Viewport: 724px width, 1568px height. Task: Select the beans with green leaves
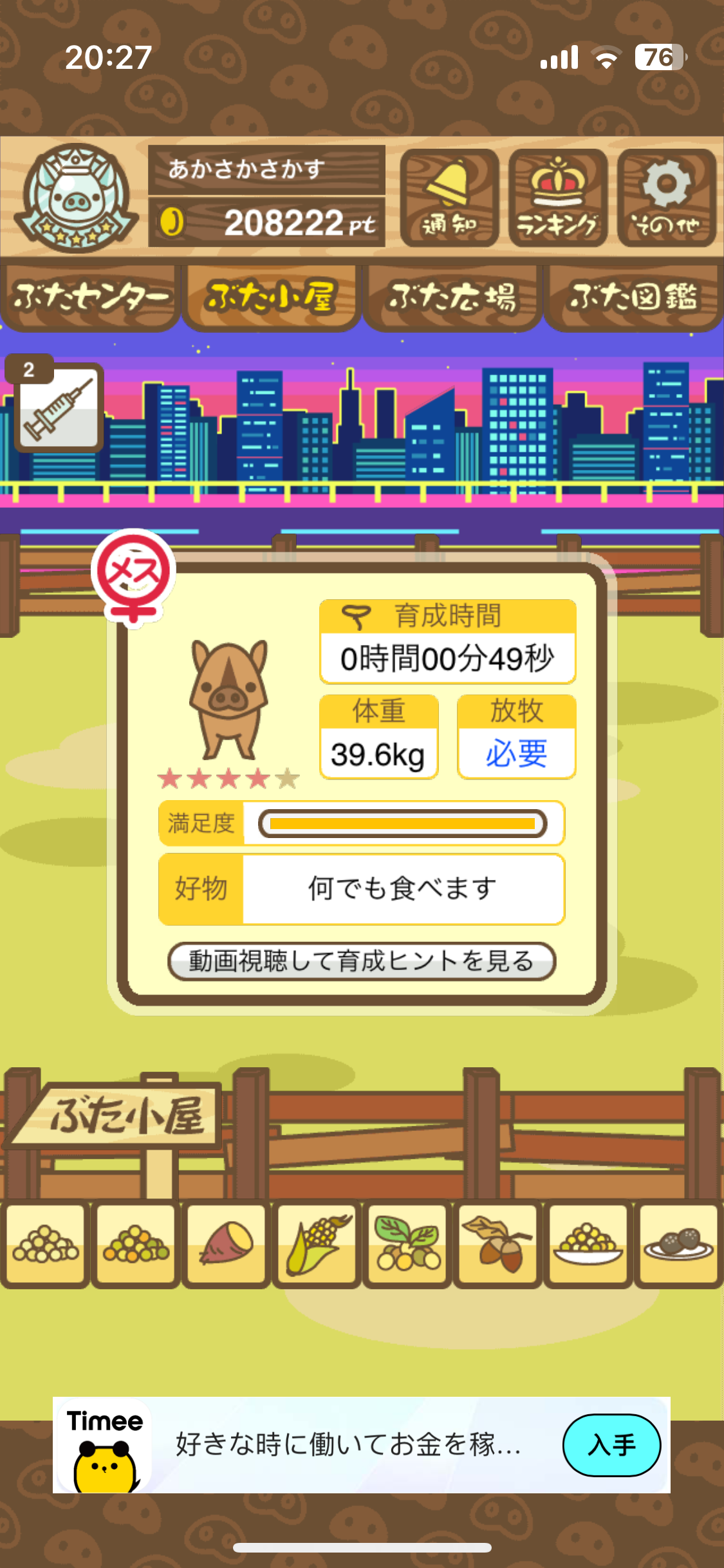407,1244
